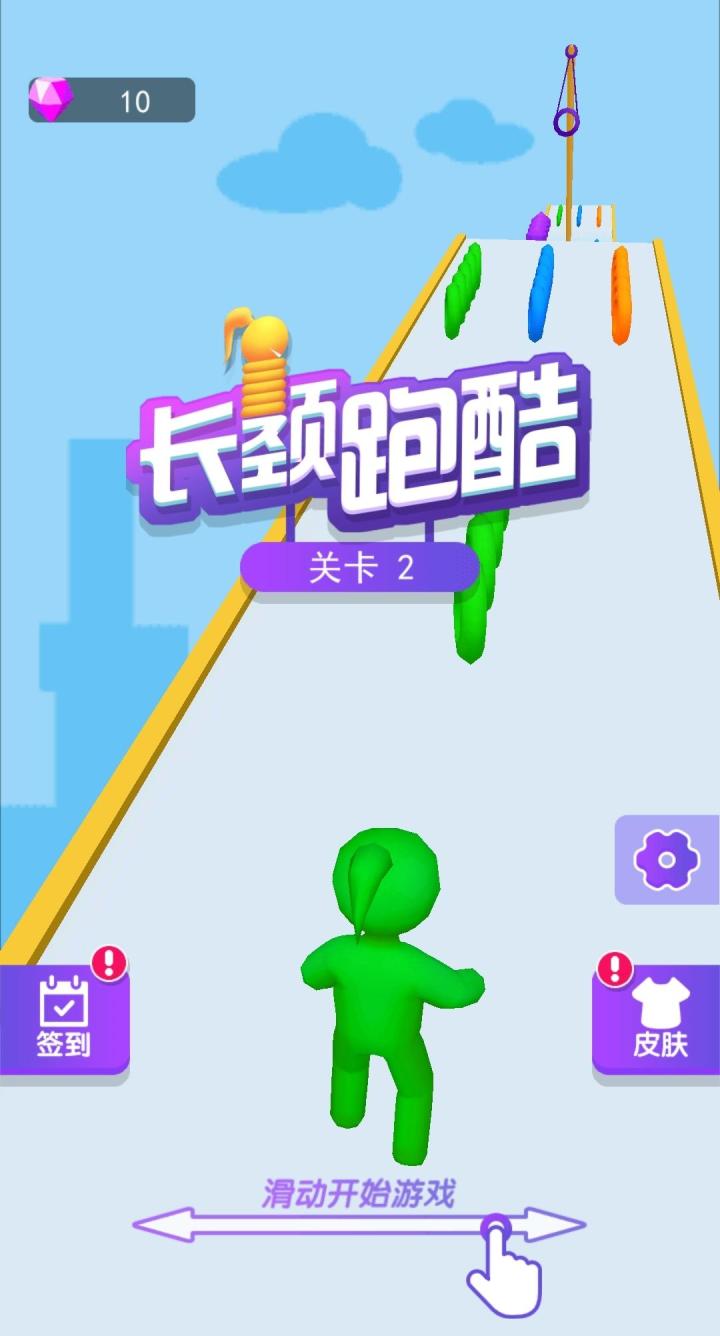This screenshot has height=1336, width=720.
Task: Open the 签到 daily check-in
Action: click(64, 1019)
